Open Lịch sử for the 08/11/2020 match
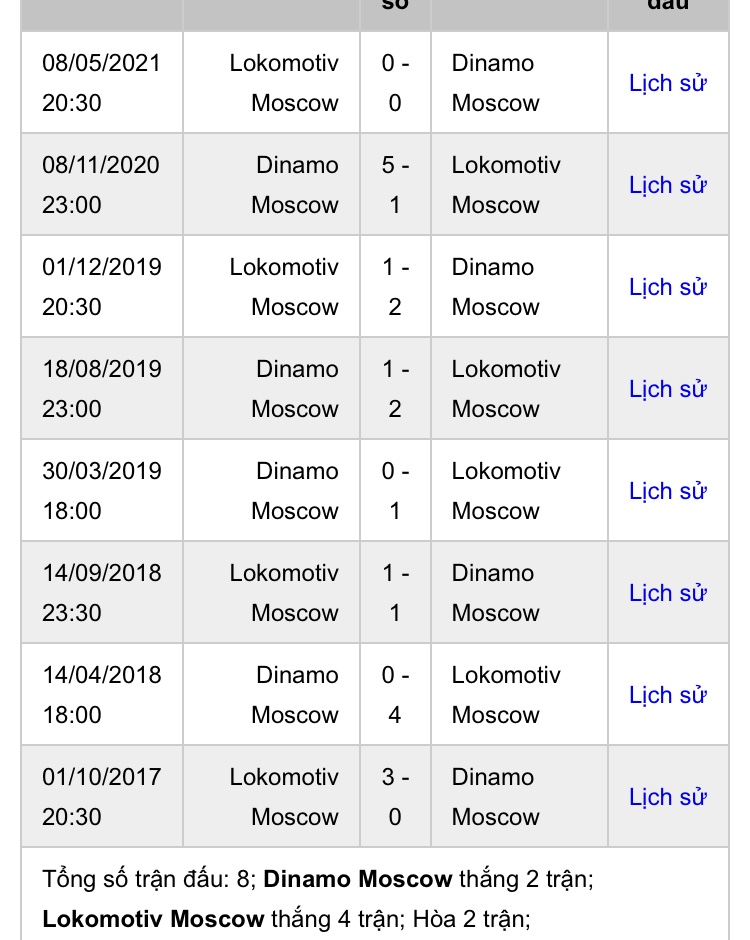Screen dimensions: 750x940 click(668, 186)
